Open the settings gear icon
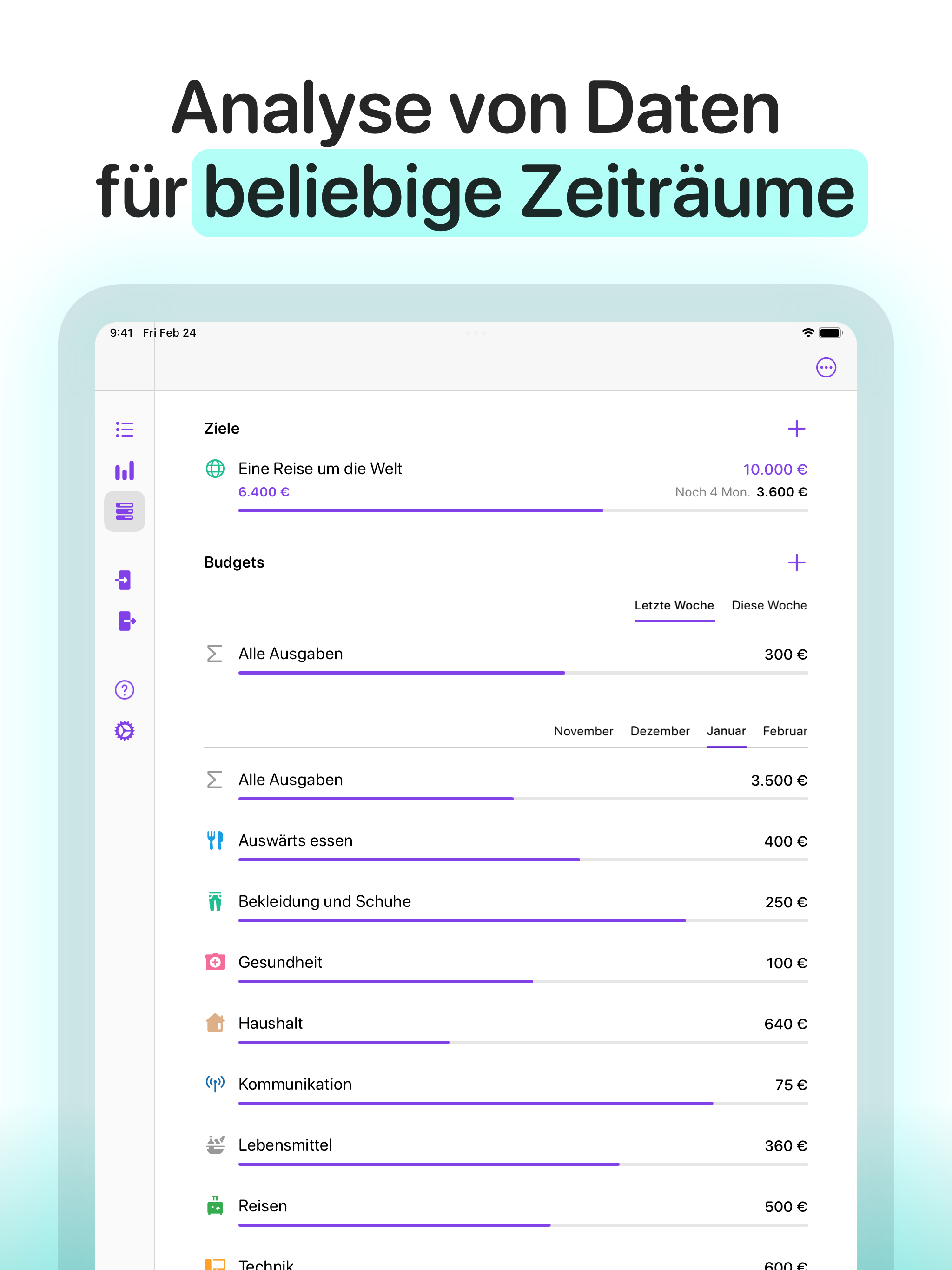Viewport: 952px width, 1270px height. coord(124,730)
